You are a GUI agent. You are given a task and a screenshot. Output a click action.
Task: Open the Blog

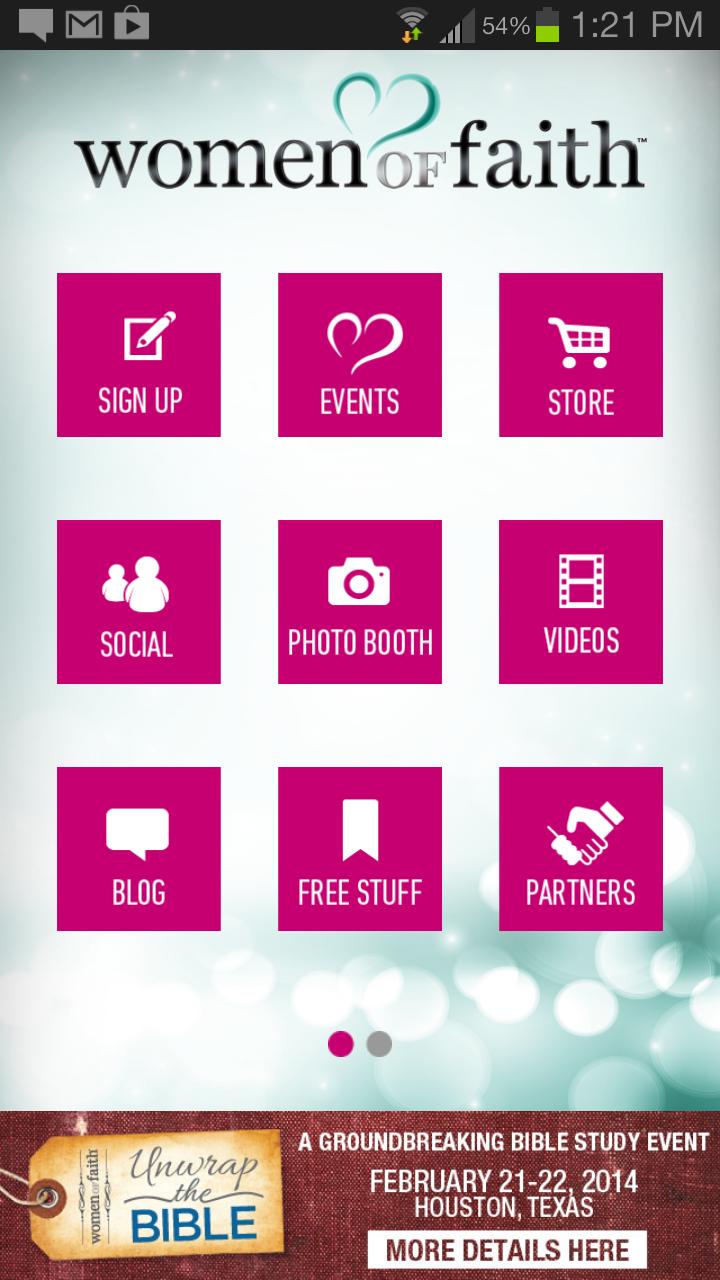pos(139,849)
